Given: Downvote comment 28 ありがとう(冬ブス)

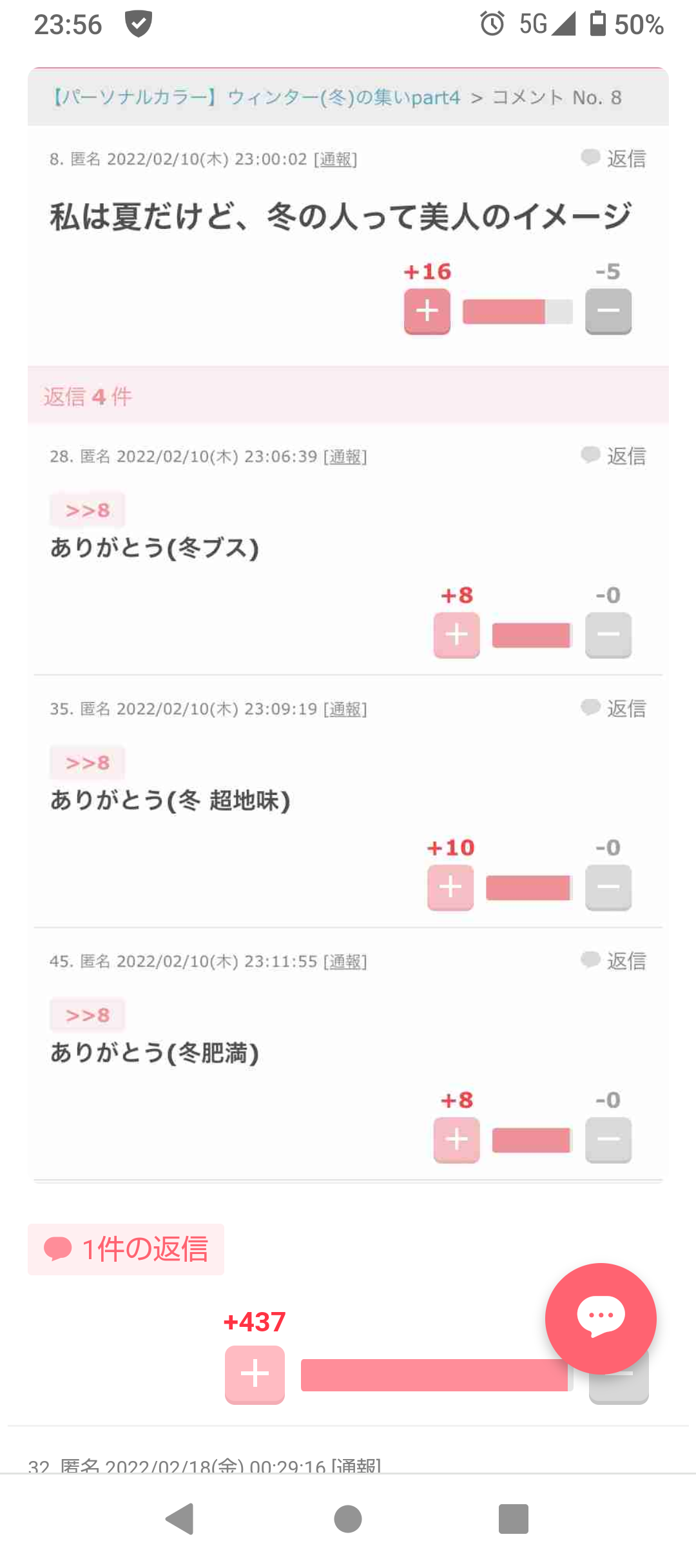Looking at the screenshot, I should (608, 635).
